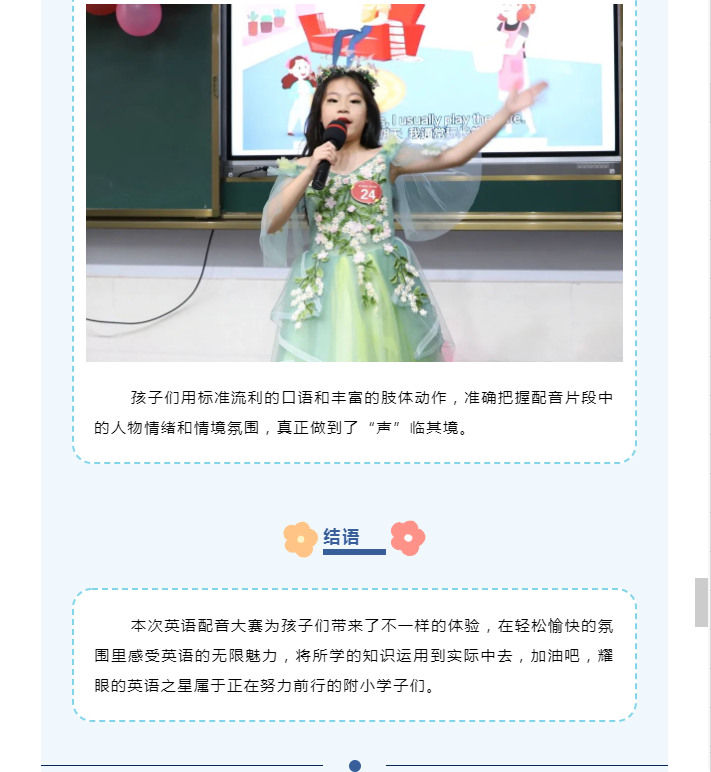
Task: Click the vertical scrollbar thumb
Action: tap(701, 602)
